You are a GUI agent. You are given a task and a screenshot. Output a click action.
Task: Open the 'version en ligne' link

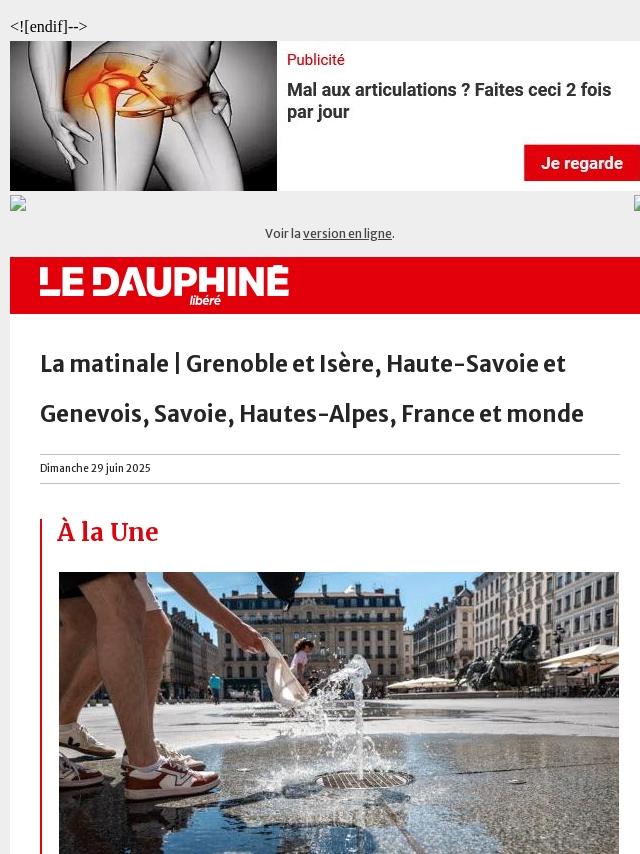(x=347, y=234)
